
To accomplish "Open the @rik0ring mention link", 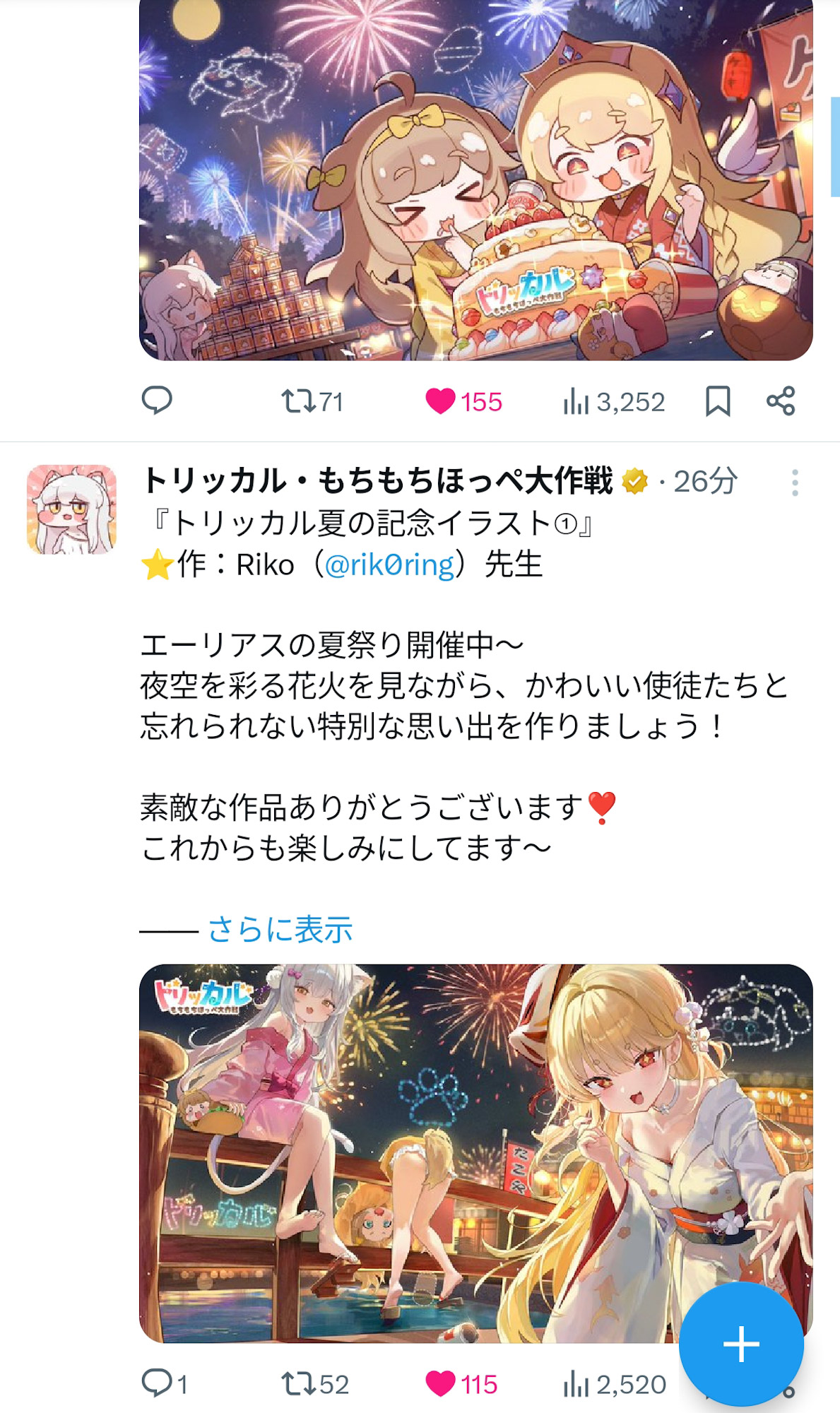I will pos(389,564).
